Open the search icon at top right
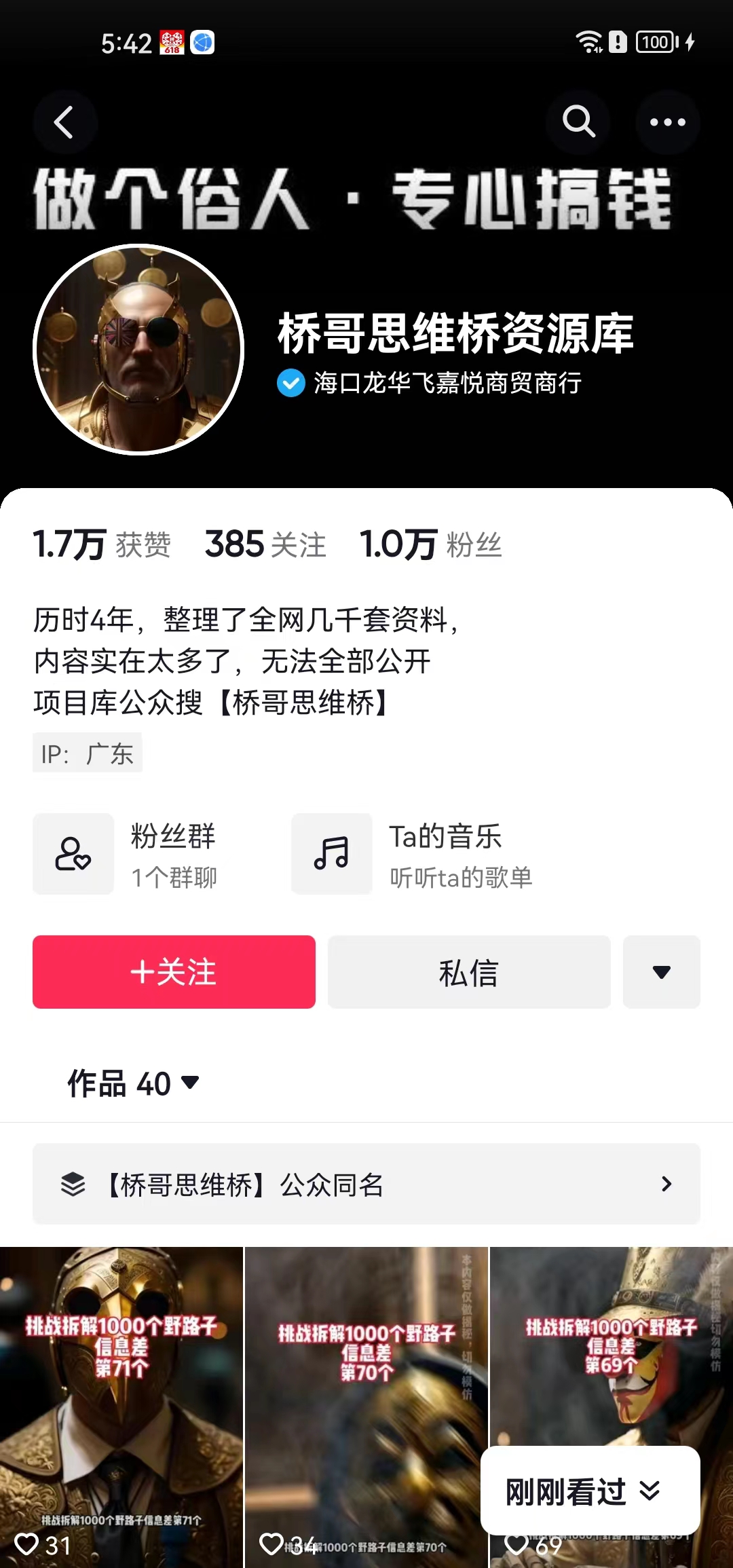Viewport: 733px width, 1568px height. click(x=578, y=122)
